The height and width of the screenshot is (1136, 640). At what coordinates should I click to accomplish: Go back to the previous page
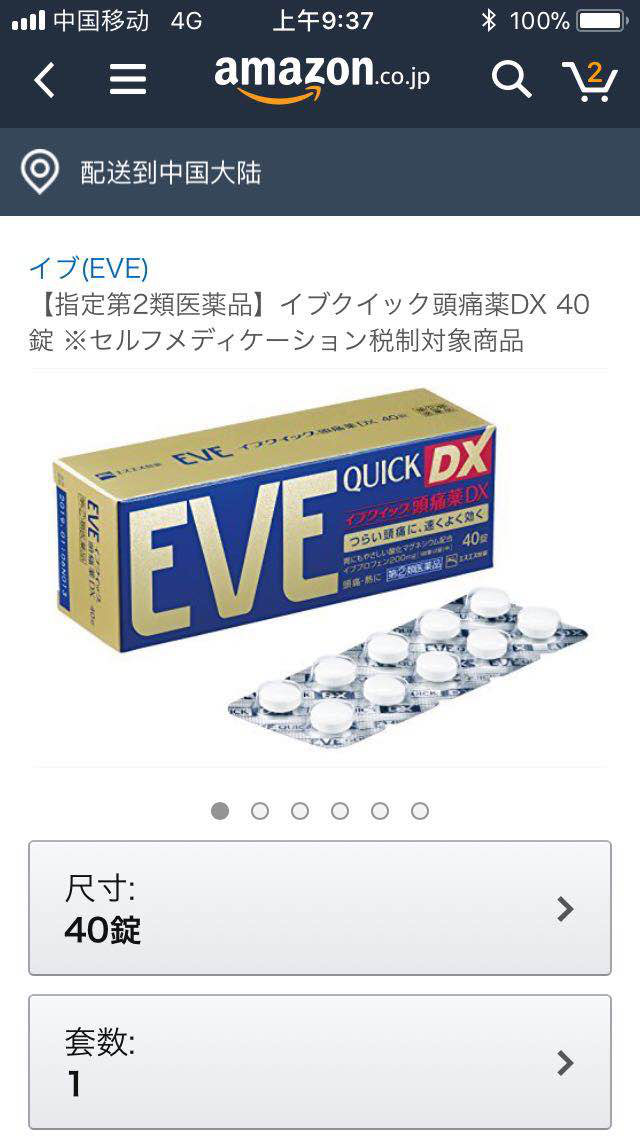44,80
